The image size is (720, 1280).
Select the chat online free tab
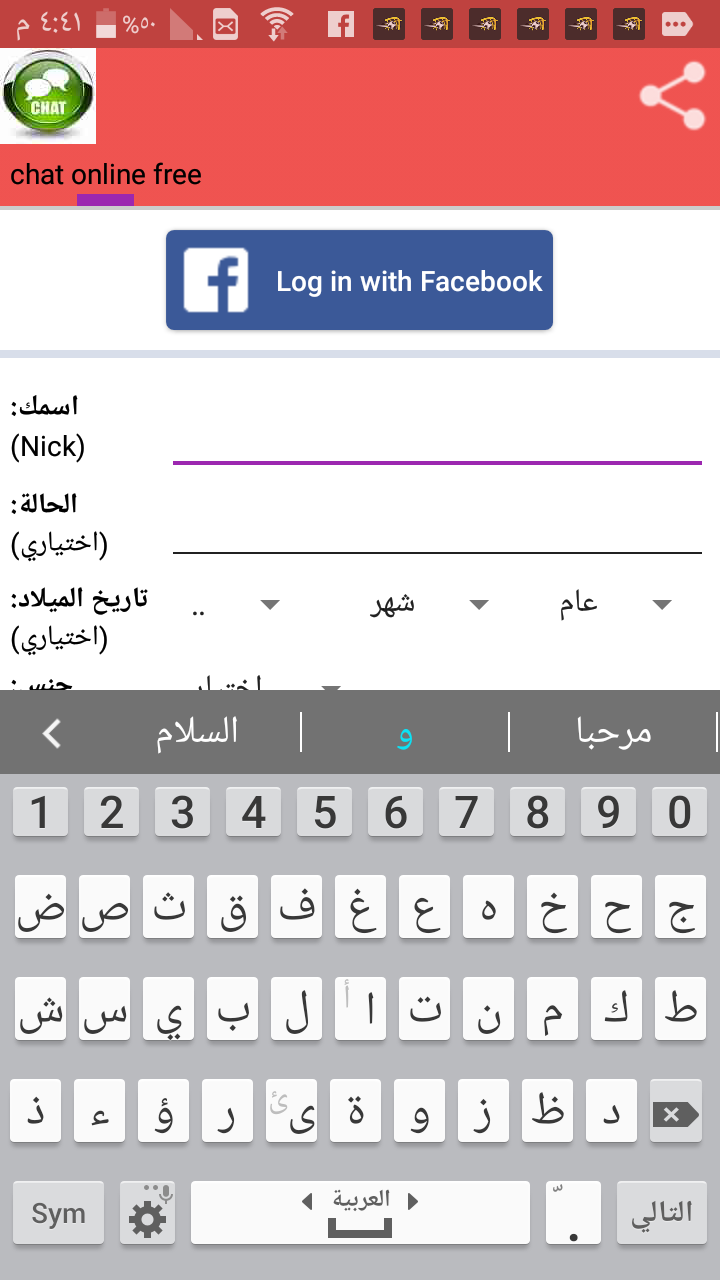(106, 175)
